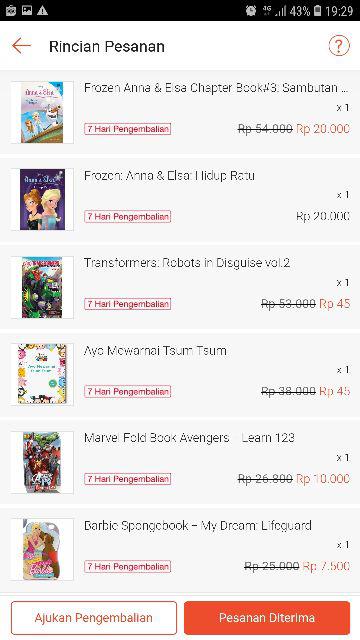Confirm with Pesanan Diterima button
360x640 pixels.
click(267, 618)
